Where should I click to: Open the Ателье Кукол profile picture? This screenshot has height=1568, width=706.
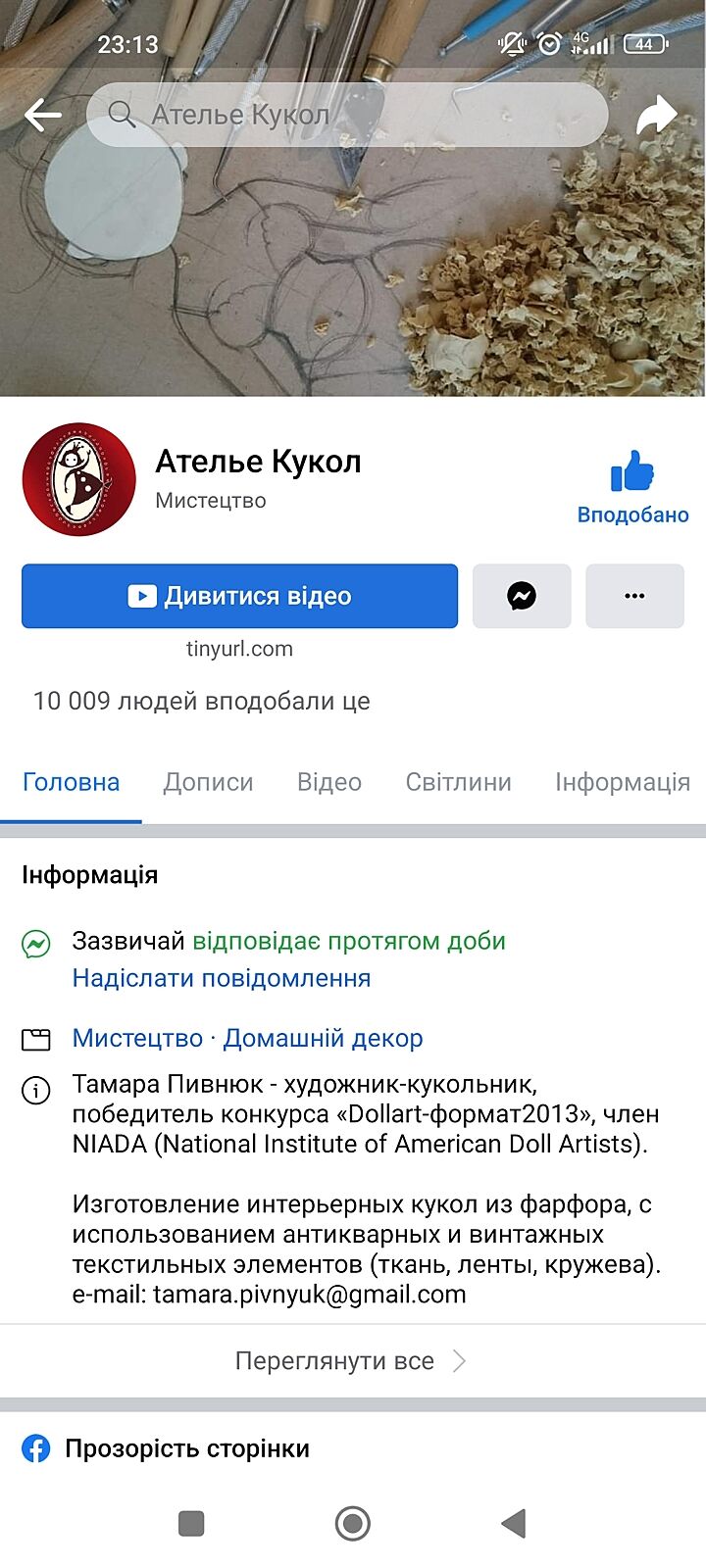(79, 479)
